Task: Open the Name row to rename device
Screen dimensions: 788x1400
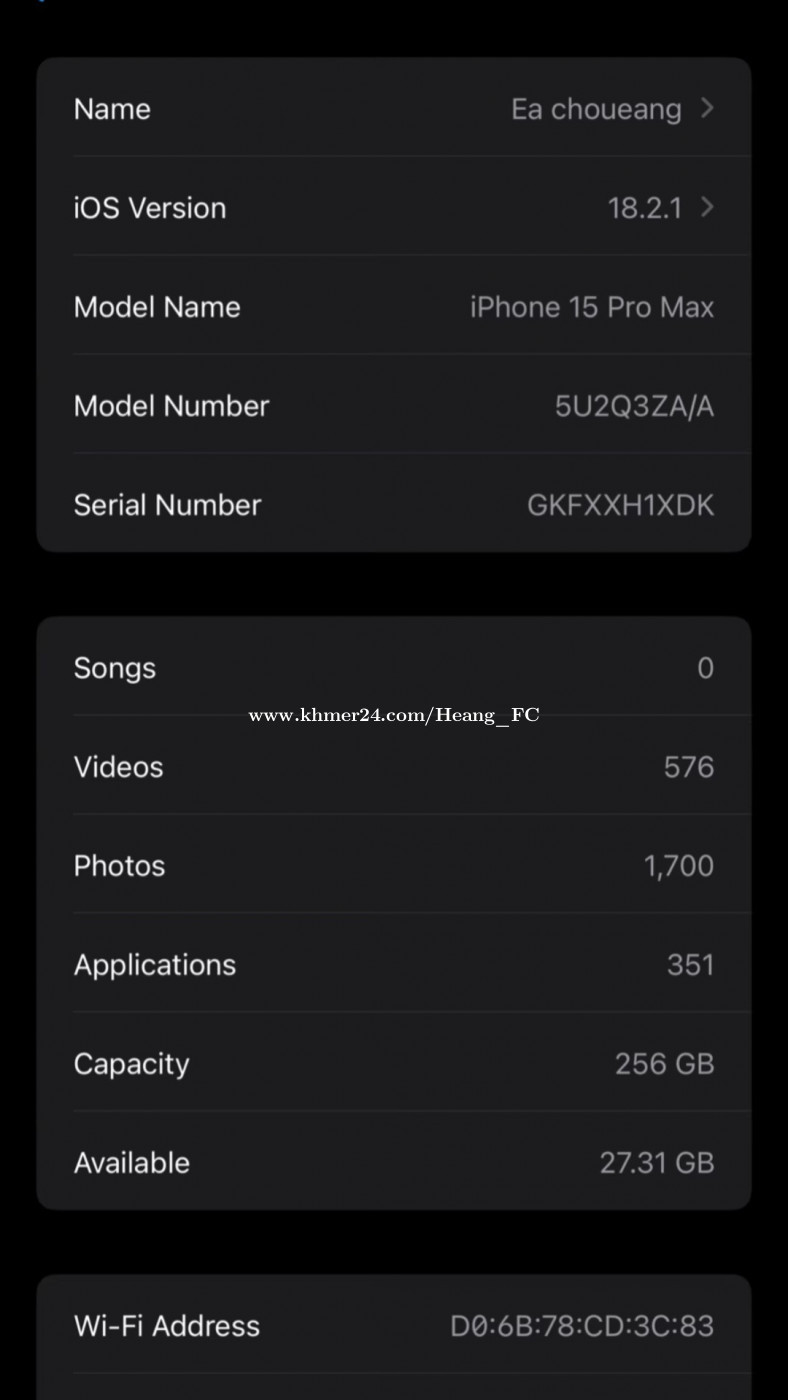Action: (394, 108)
